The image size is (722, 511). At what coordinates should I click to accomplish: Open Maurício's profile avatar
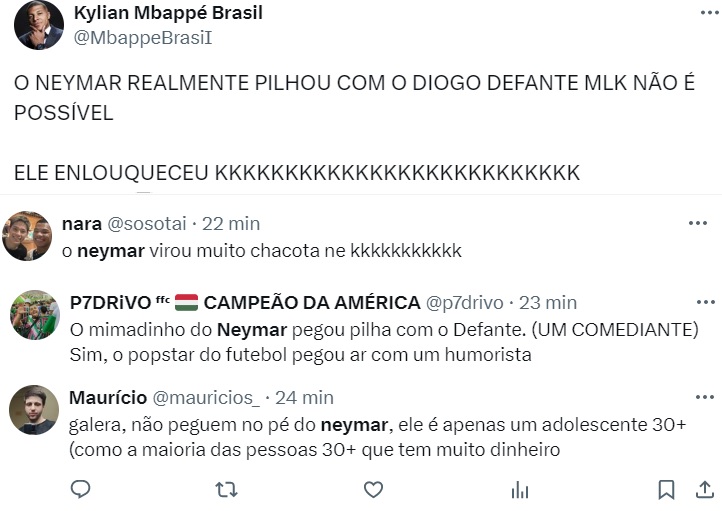pos(34,410)
